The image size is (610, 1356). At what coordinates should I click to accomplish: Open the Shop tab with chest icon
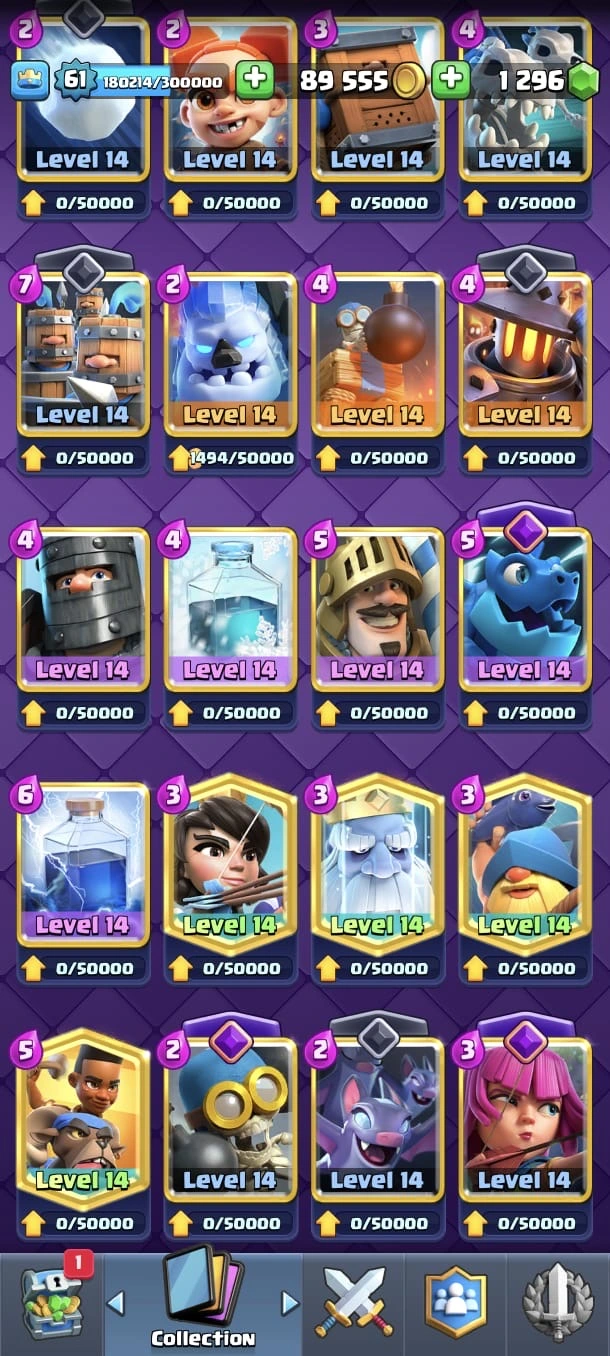click(x=52, y=1302)
